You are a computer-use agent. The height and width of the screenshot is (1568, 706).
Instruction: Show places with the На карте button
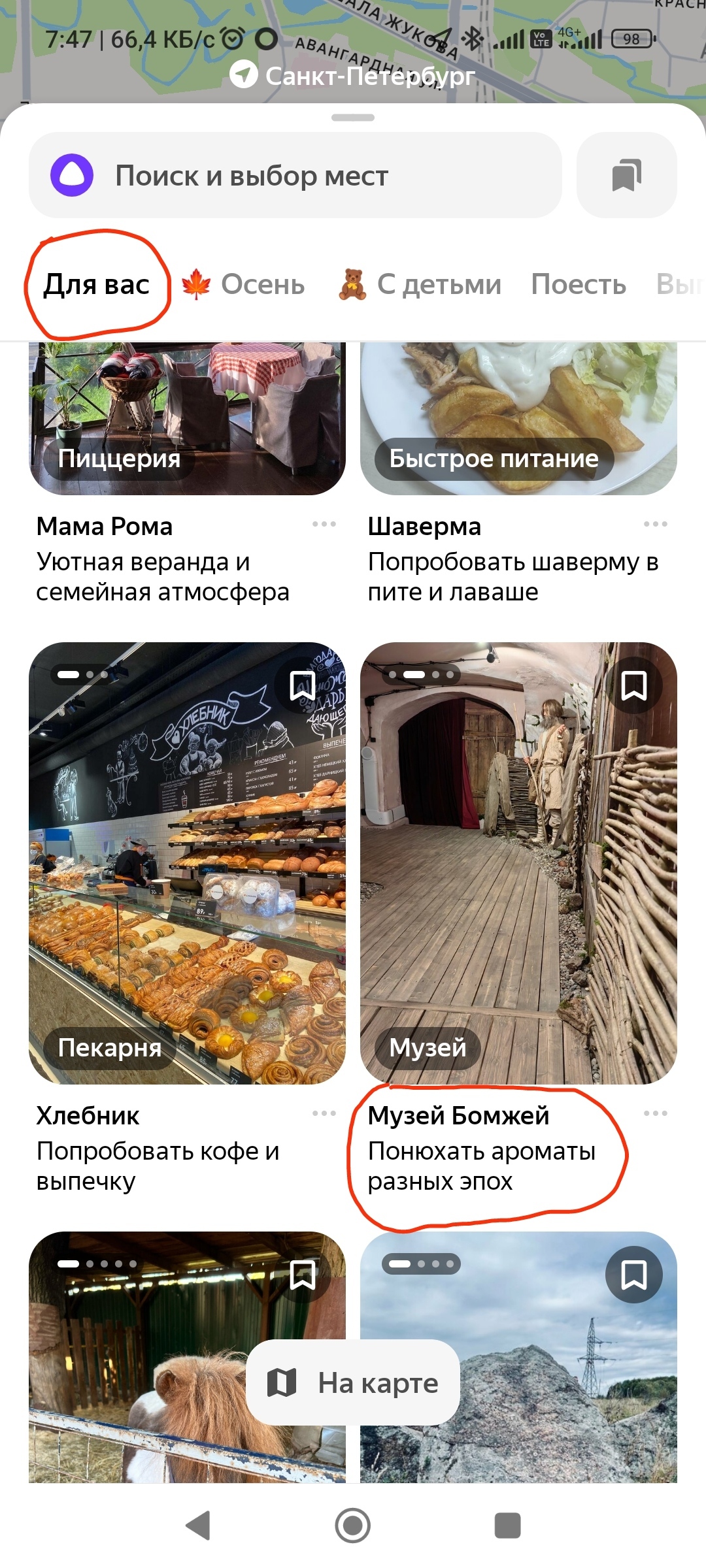coord(353,1383)
